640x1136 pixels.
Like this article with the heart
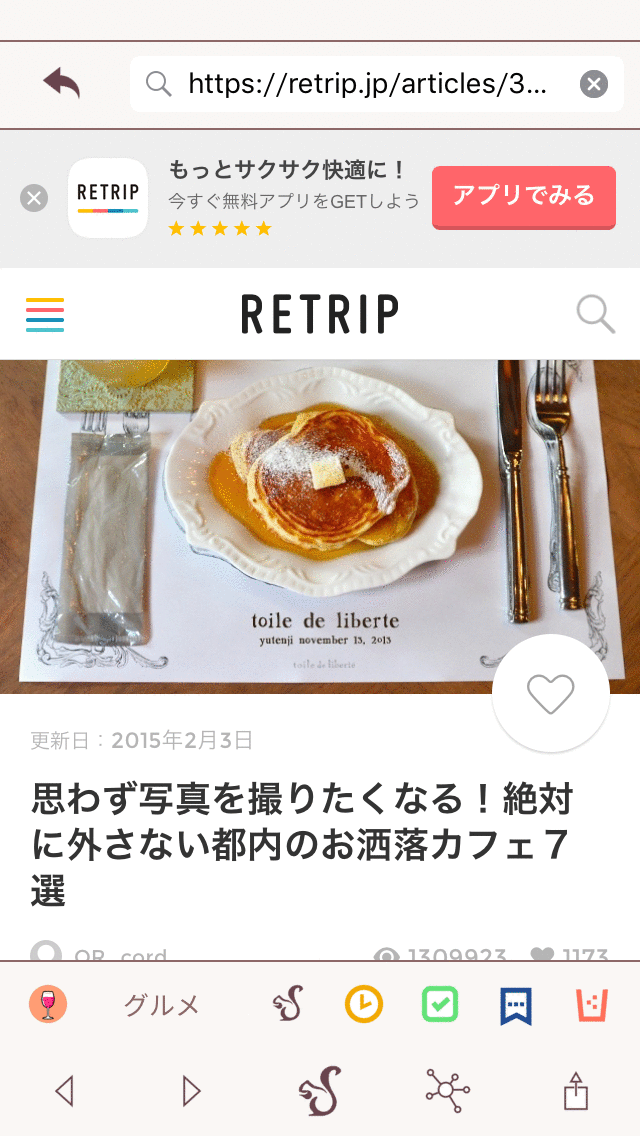pyautogui.click(x=551, y=693)
